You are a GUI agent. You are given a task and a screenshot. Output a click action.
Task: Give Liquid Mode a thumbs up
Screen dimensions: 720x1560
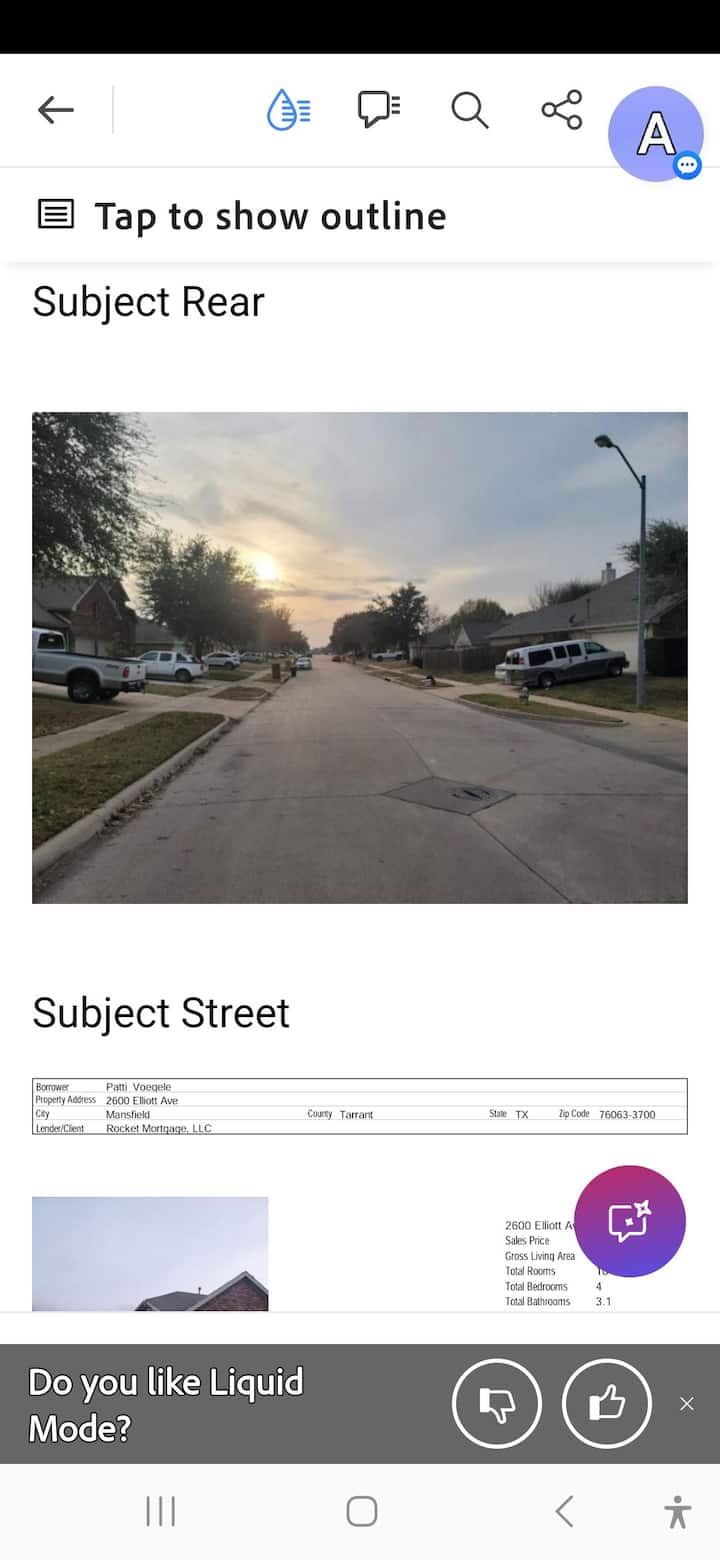607,1404
